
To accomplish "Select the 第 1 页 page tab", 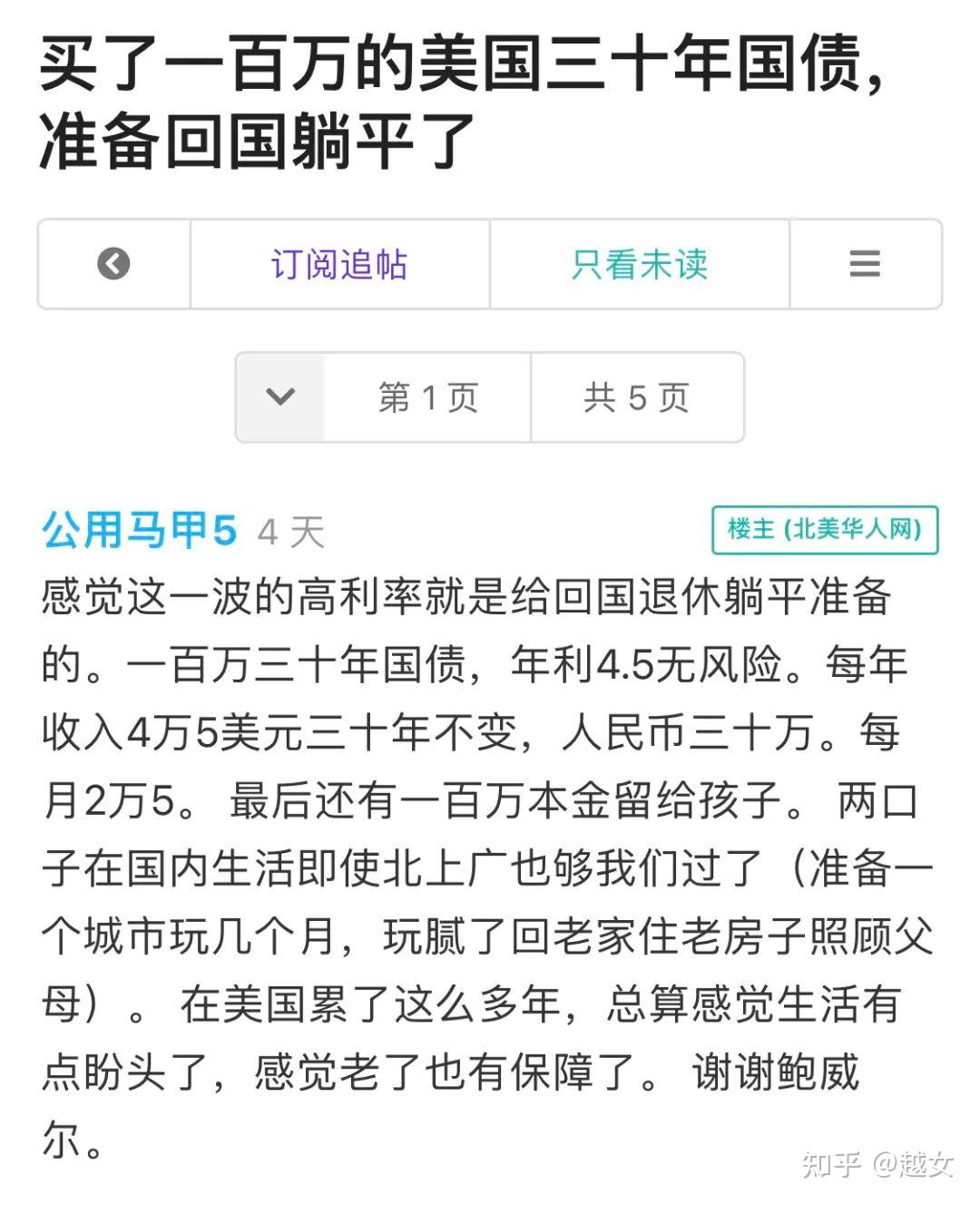I will (426, 397).
